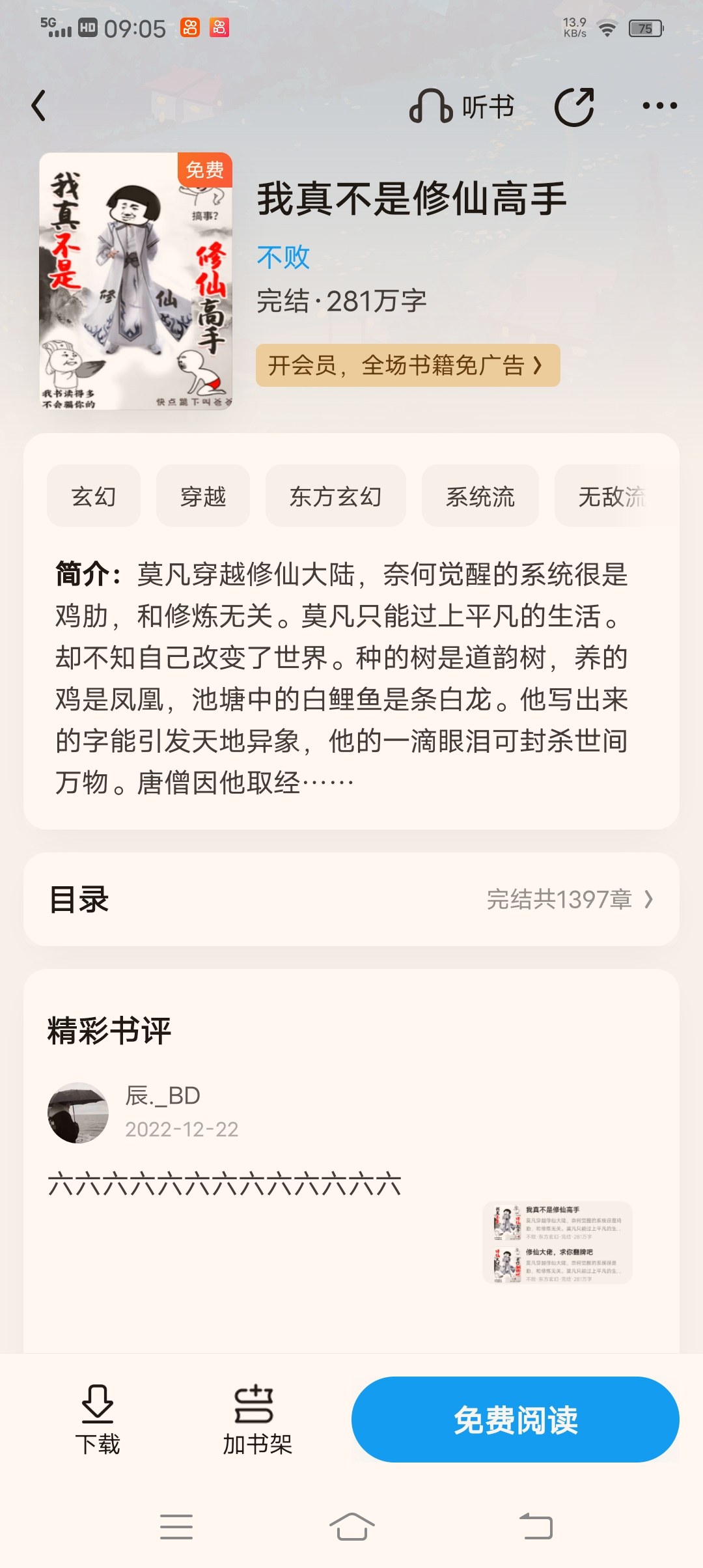Select the 东方玄幻 tag
The width and height of the screenshot is (703, 1568).
[x=335, y=496]
